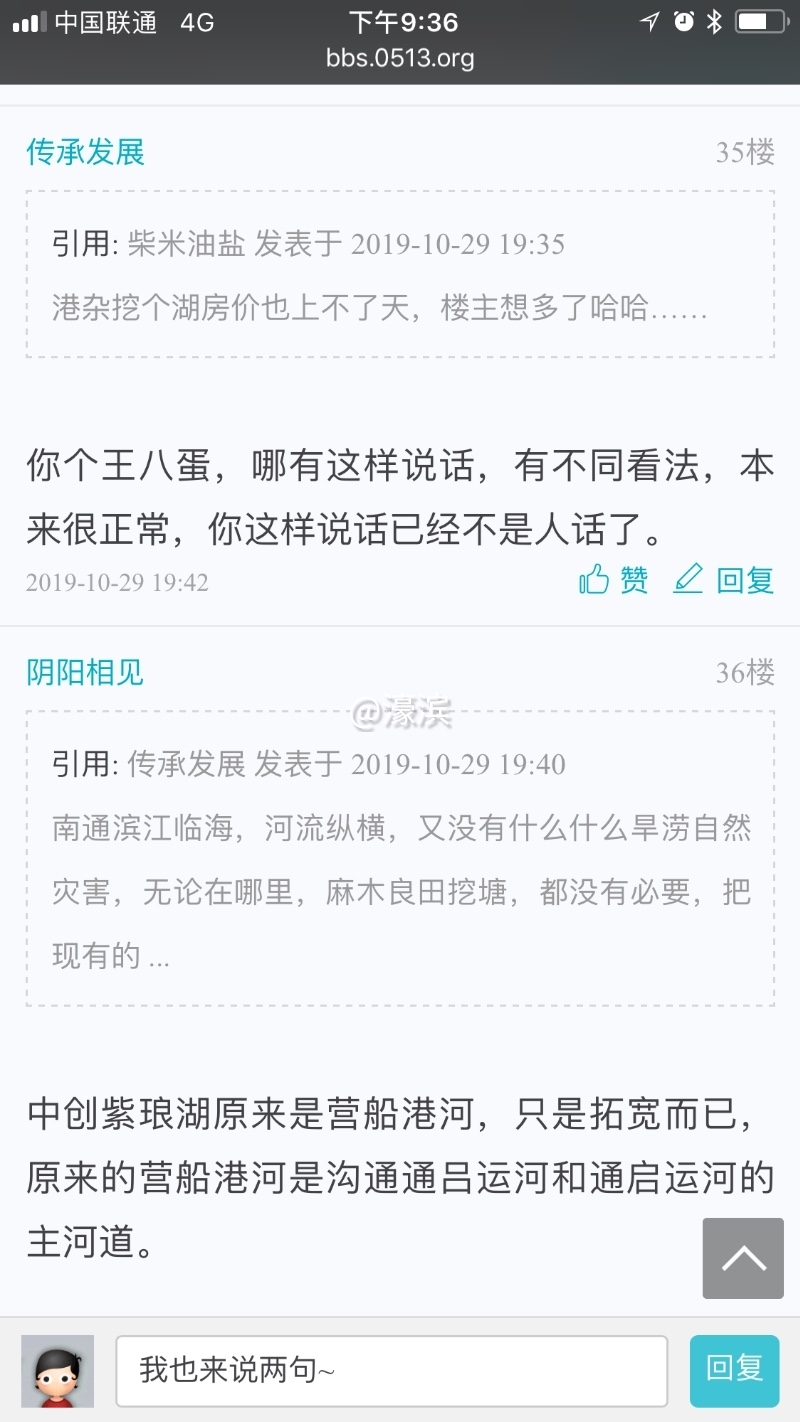The image size is (800, 1422).
Task: Open quoted post by 柴米油盐
Action: click(x=400, y=275)
